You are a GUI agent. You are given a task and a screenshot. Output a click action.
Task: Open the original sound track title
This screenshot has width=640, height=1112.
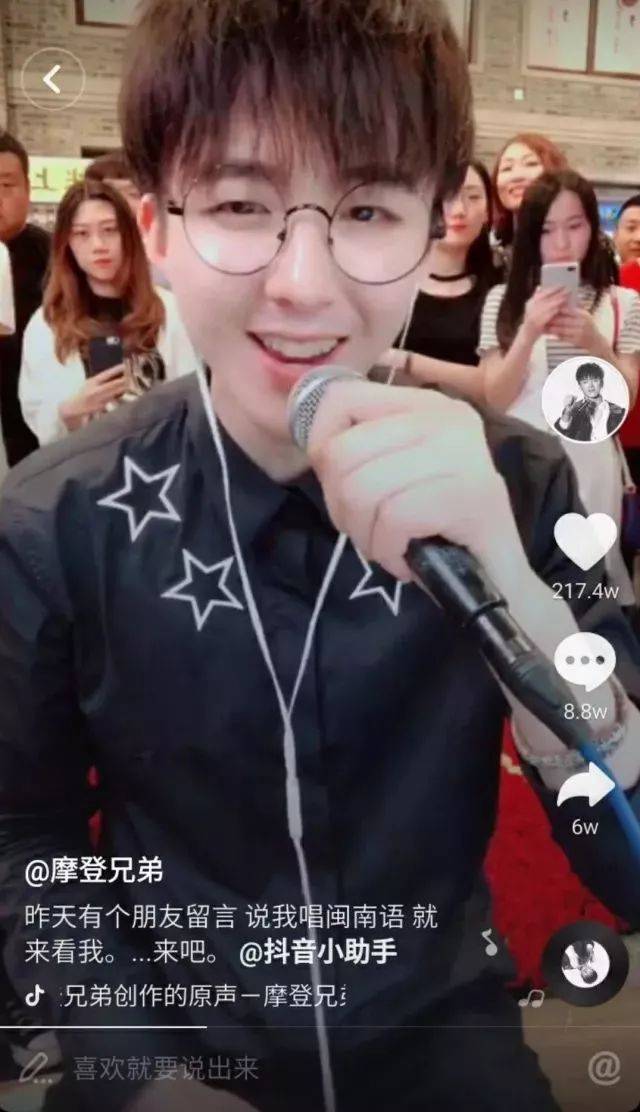pos(205,995)
